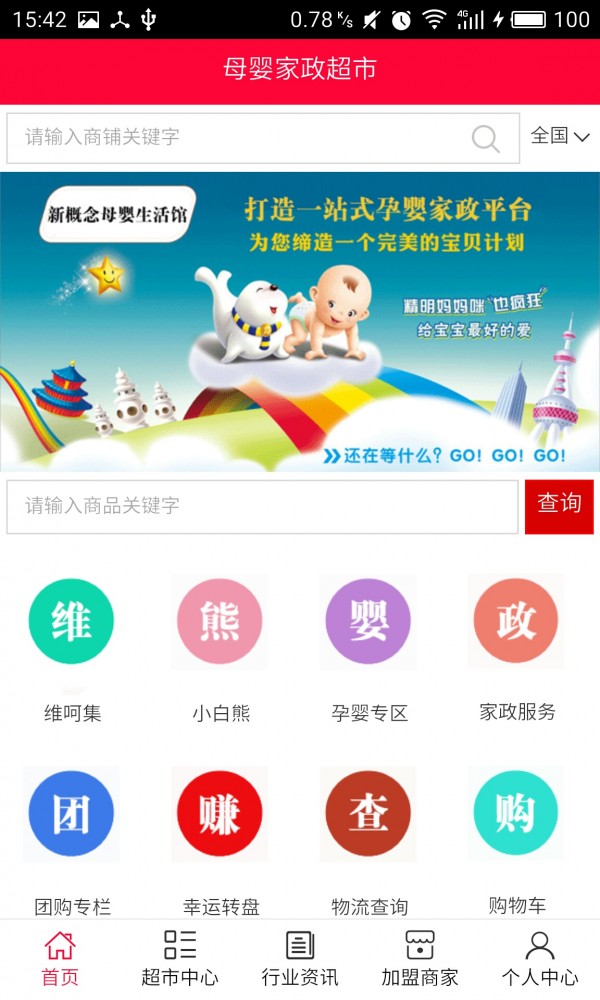600x1000 pixels.
Task: Expand the 全国 region dropdown
Action: click(x=560, y=137)
